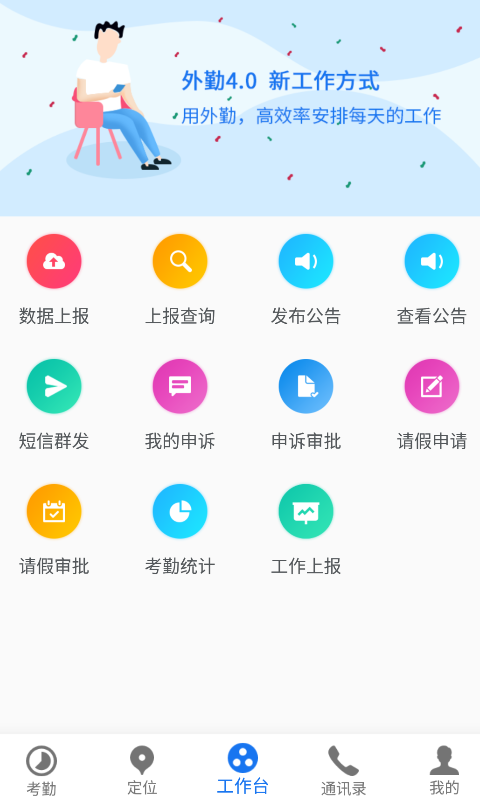Viewport: 480px width, 800px height.
Task: Go to the 通讯录 contacts tab
Action: point(343,770)
